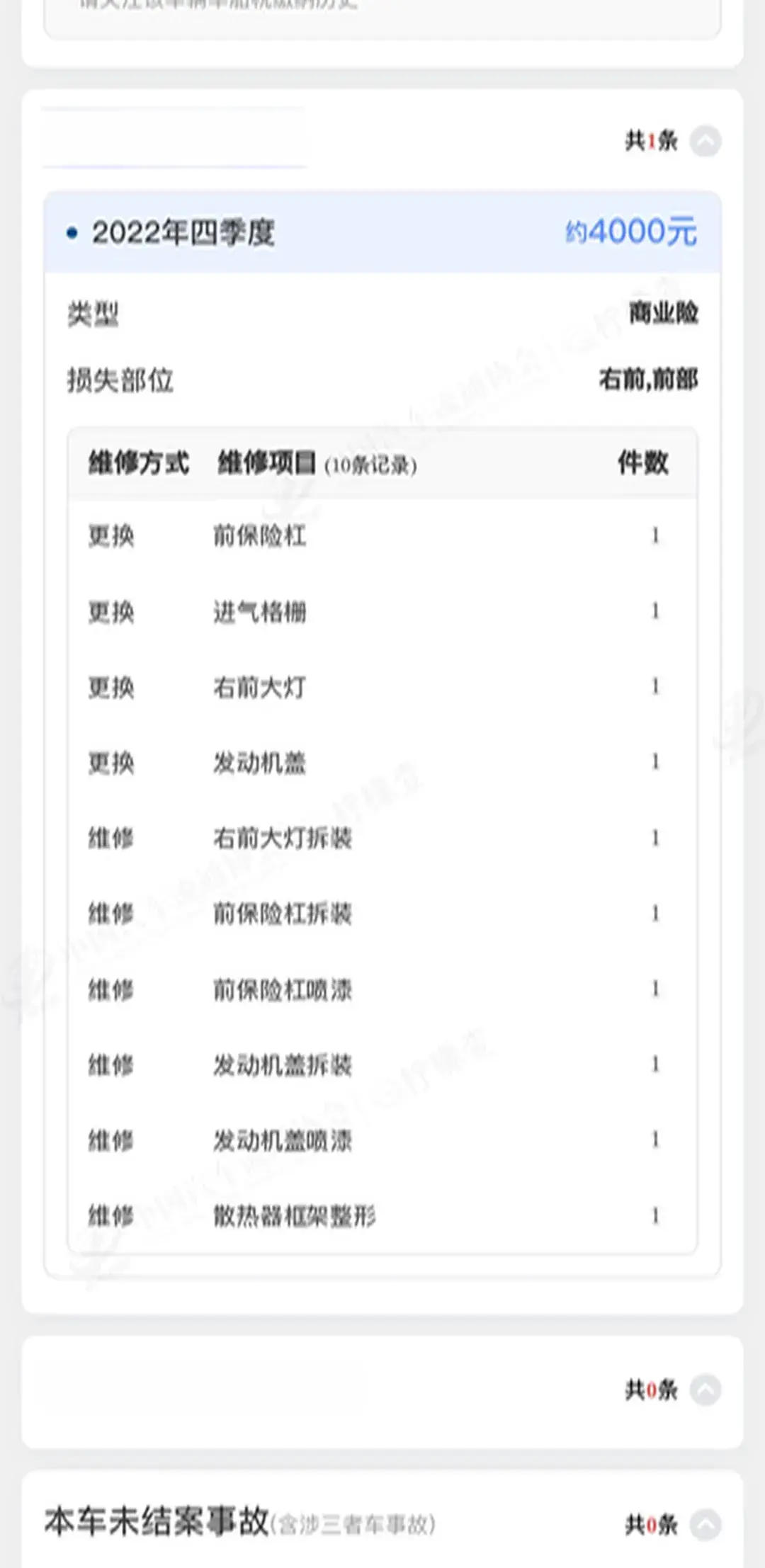The height and width of the screenshot is (1568, 765).
Task: Expand the untitled 共0条 section above 本车未结案事故
Action: tap(705, 1390)
